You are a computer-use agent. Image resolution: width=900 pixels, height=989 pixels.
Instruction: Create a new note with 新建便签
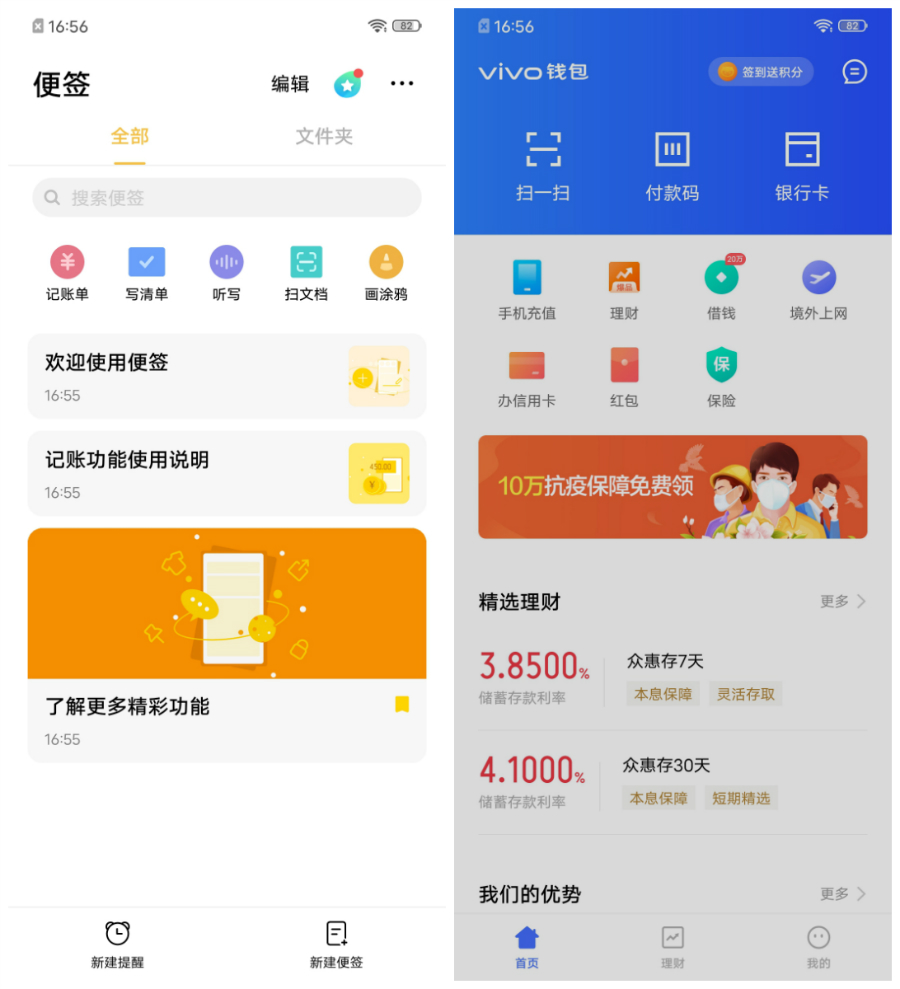(336, 945)
